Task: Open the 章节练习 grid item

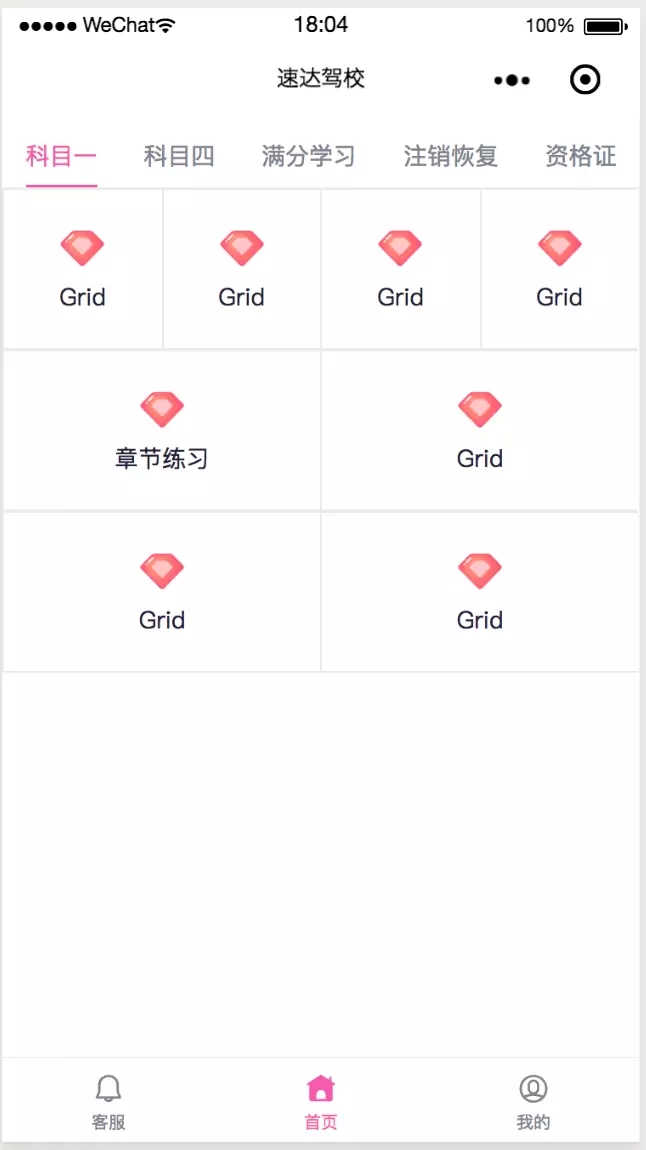Action: [x=162, y=430]
